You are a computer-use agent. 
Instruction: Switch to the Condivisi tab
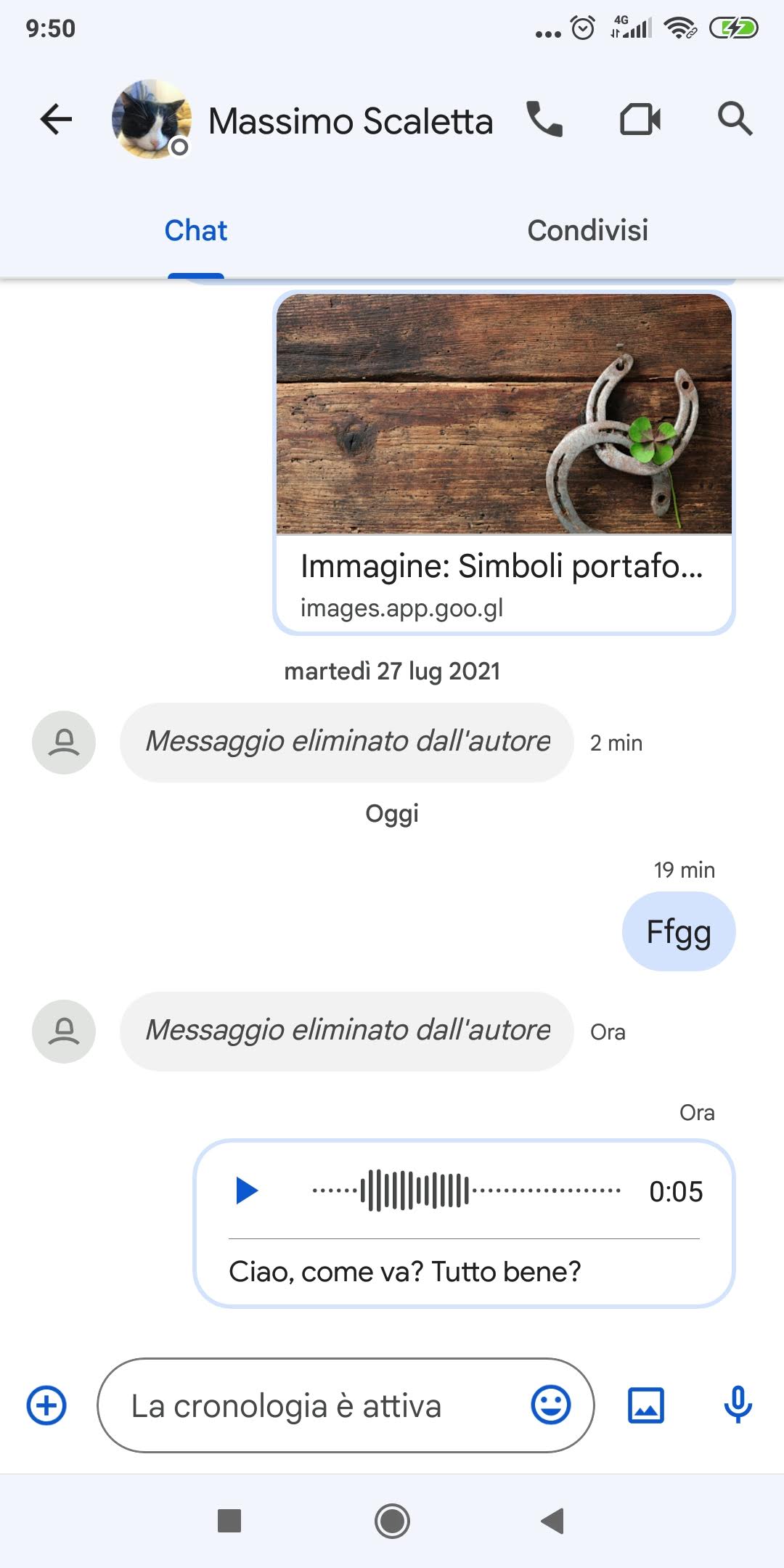pyautogui.click(x=588, y=230)
